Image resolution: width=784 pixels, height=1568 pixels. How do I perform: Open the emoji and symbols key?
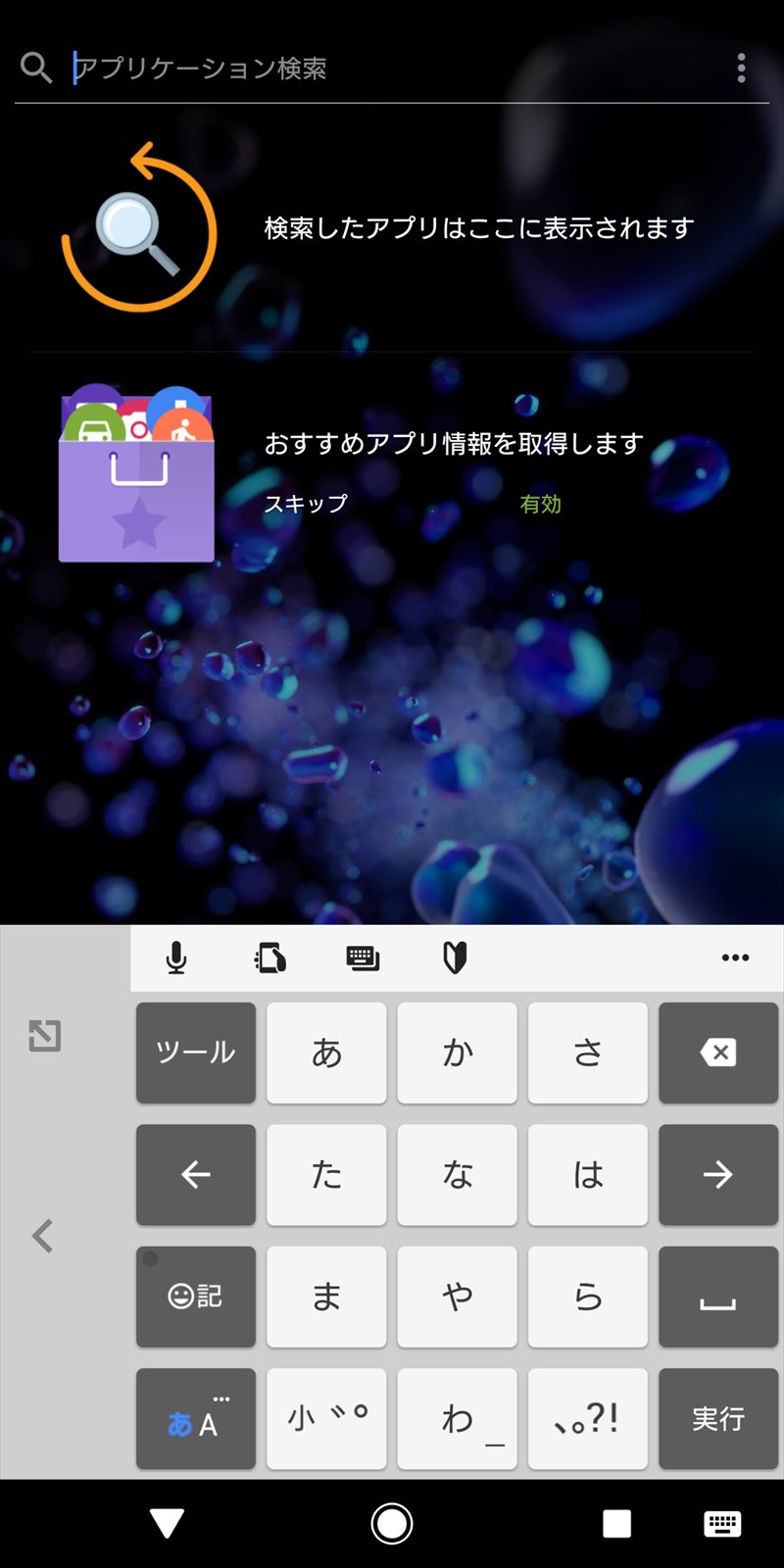point(196,1297)
